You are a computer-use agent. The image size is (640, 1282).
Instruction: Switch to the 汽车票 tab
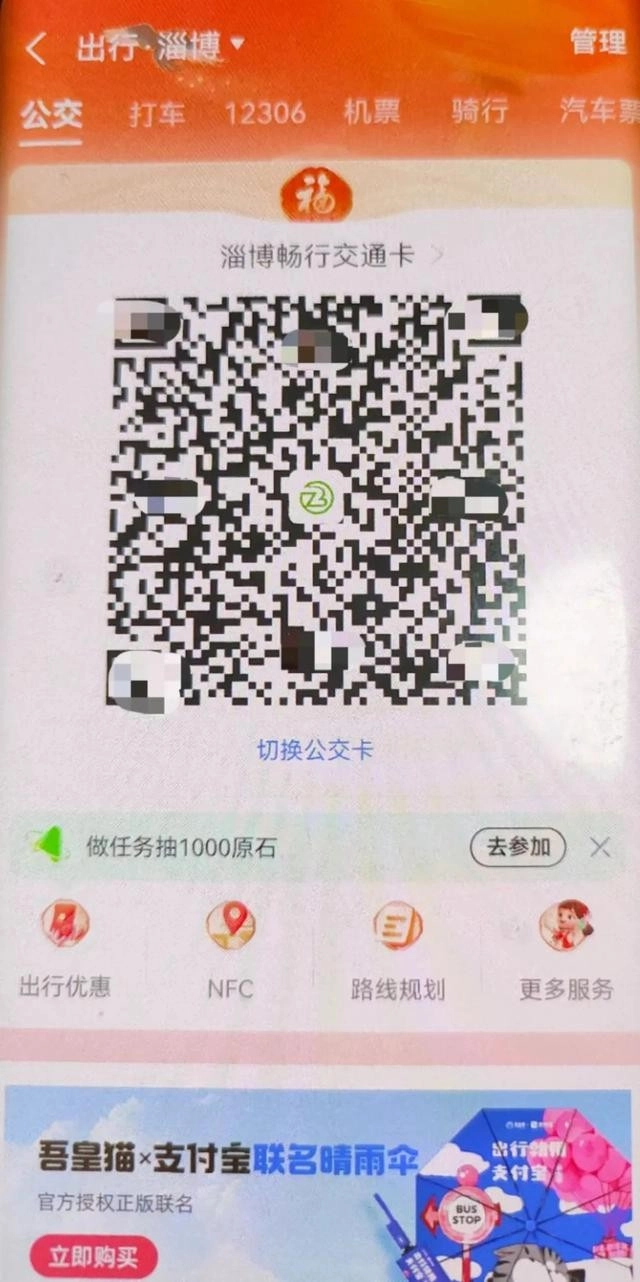pos(599,110)
